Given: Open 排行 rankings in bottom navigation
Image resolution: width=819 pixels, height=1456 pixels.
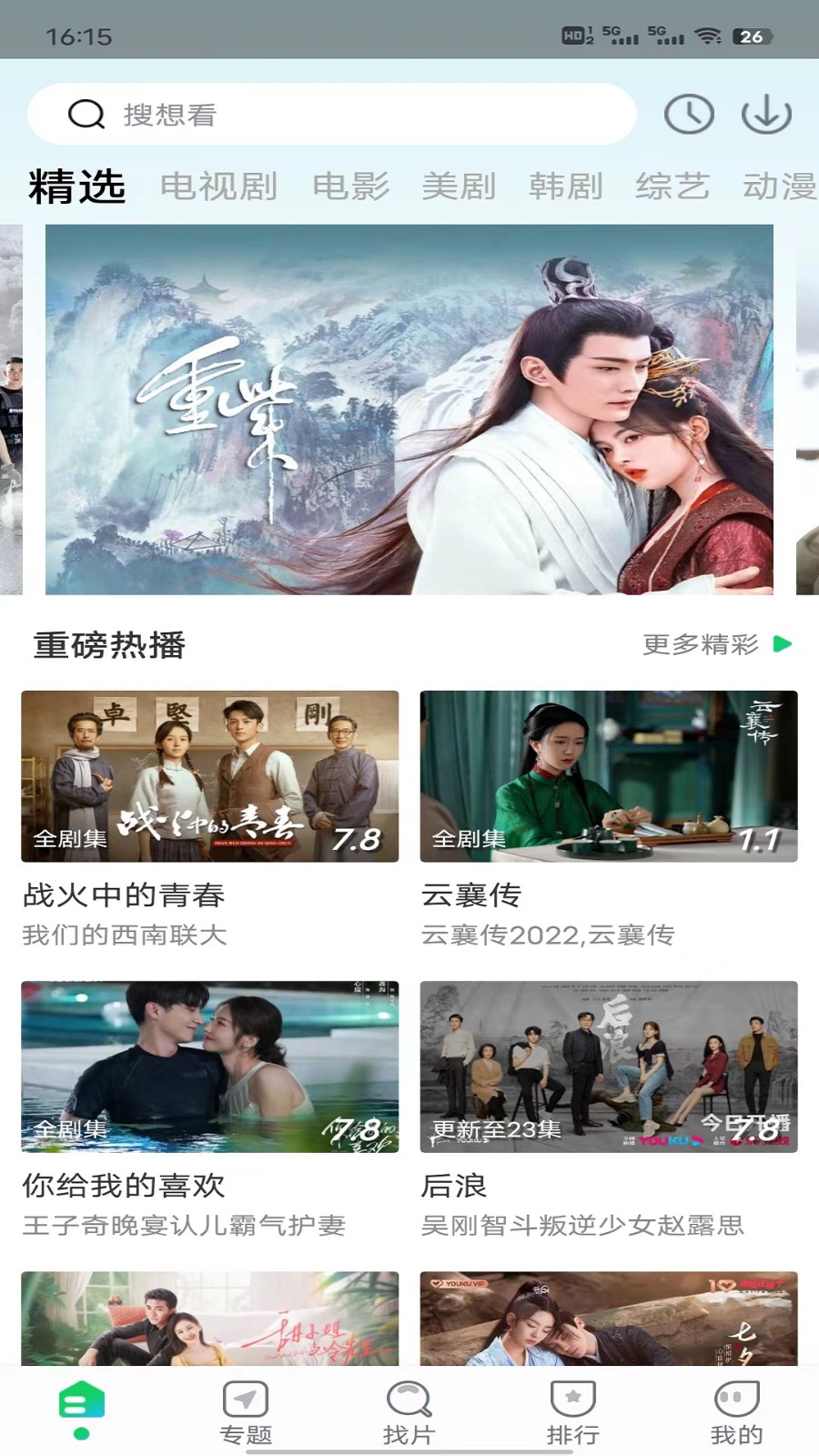Looking at the screenshot, I should pyautogui.click(x=573, y=1413).
